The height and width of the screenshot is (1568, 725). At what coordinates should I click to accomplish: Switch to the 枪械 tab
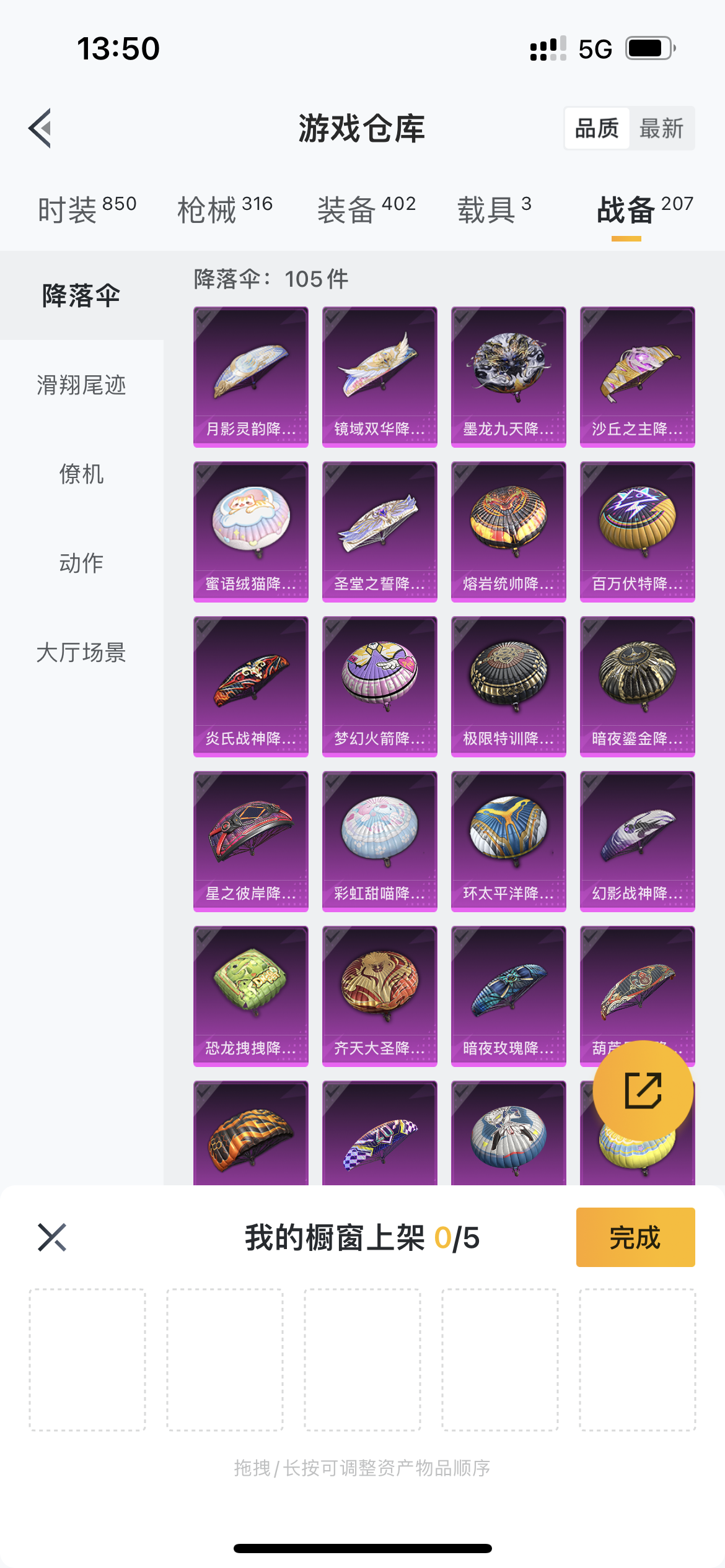pyautogui.click(x=224, y=209)
